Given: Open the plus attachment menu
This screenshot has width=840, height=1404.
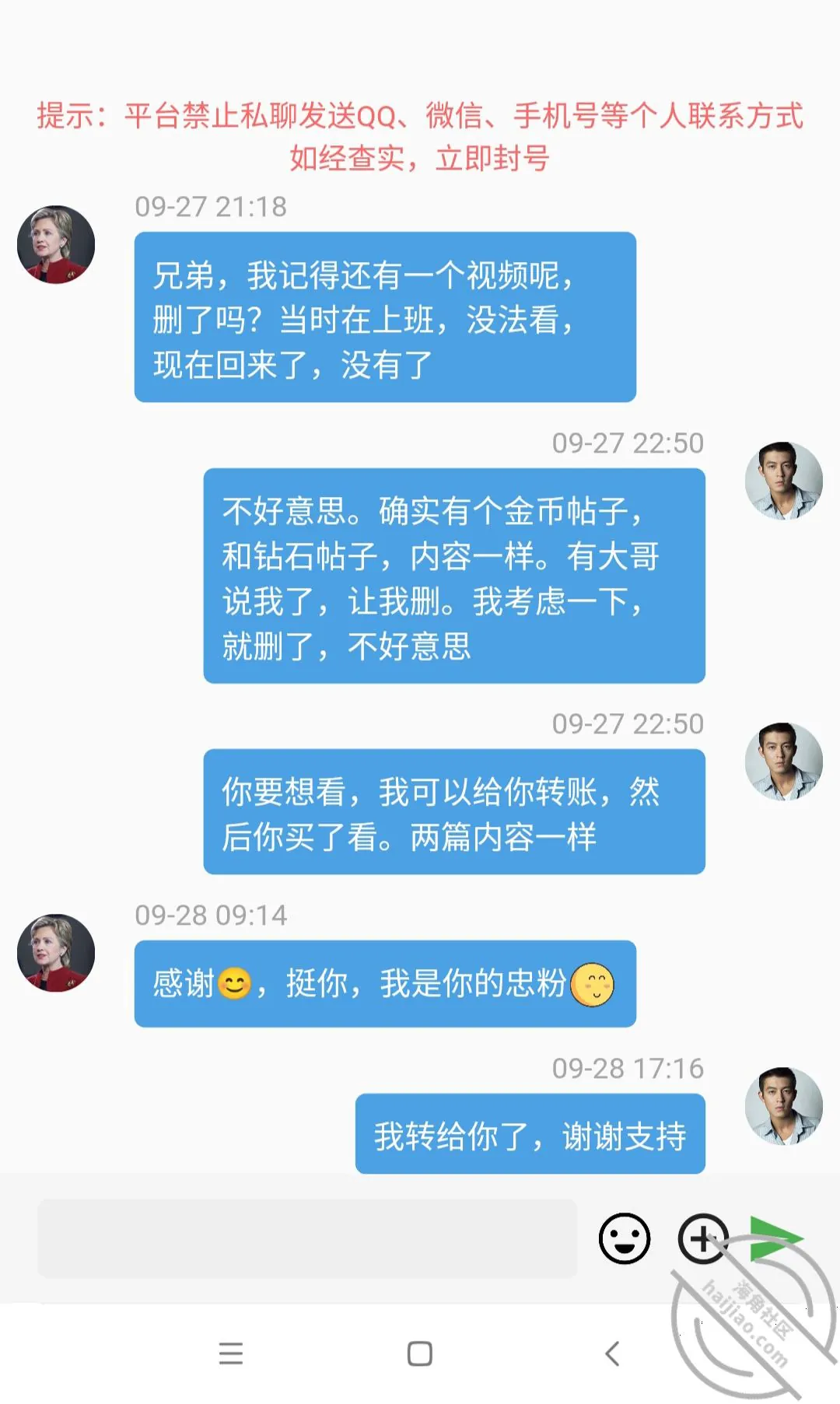Looking at the screenshot, I should click(x=703, y=1238).
